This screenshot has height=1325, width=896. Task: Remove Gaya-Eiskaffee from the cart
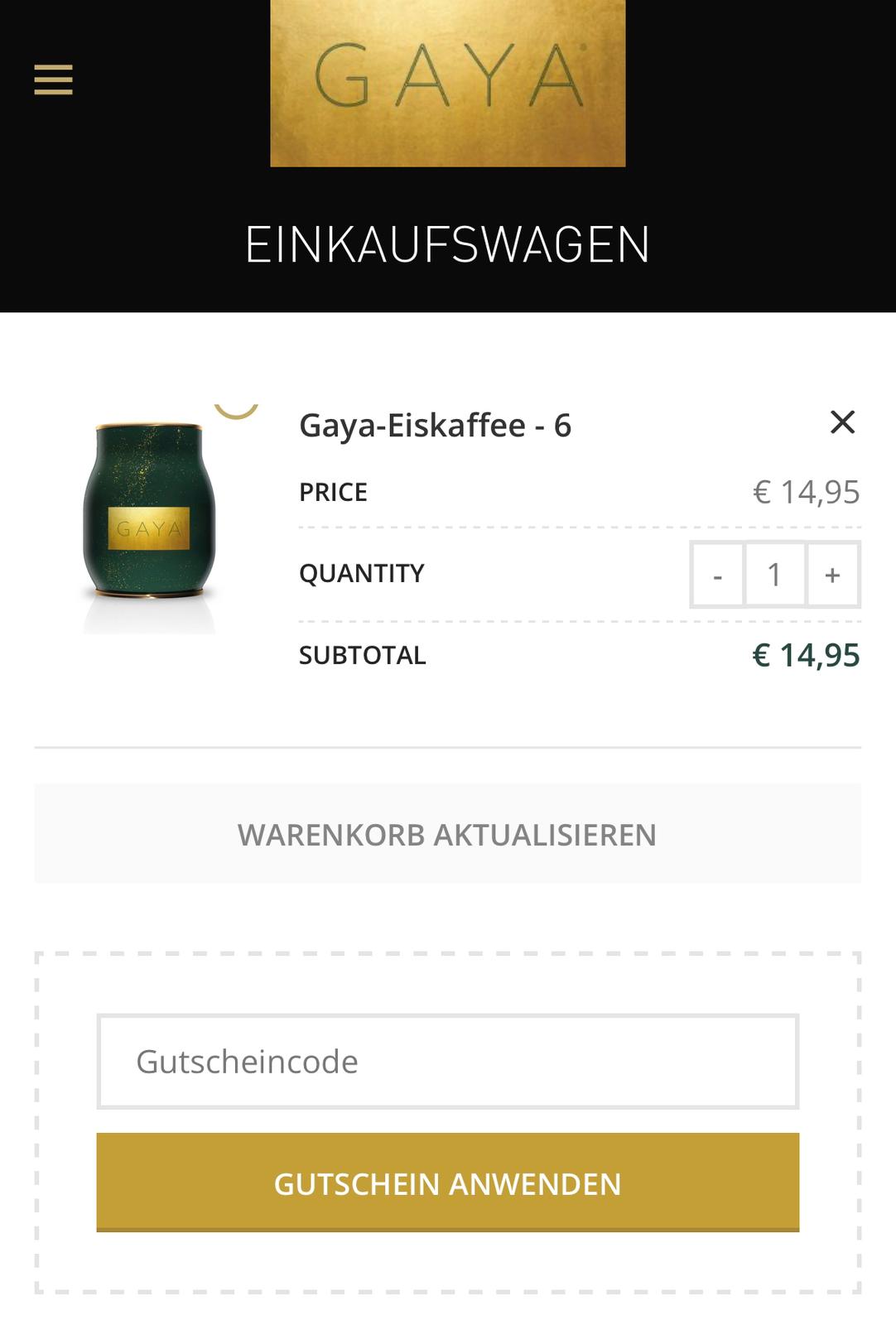coord(842,422)
